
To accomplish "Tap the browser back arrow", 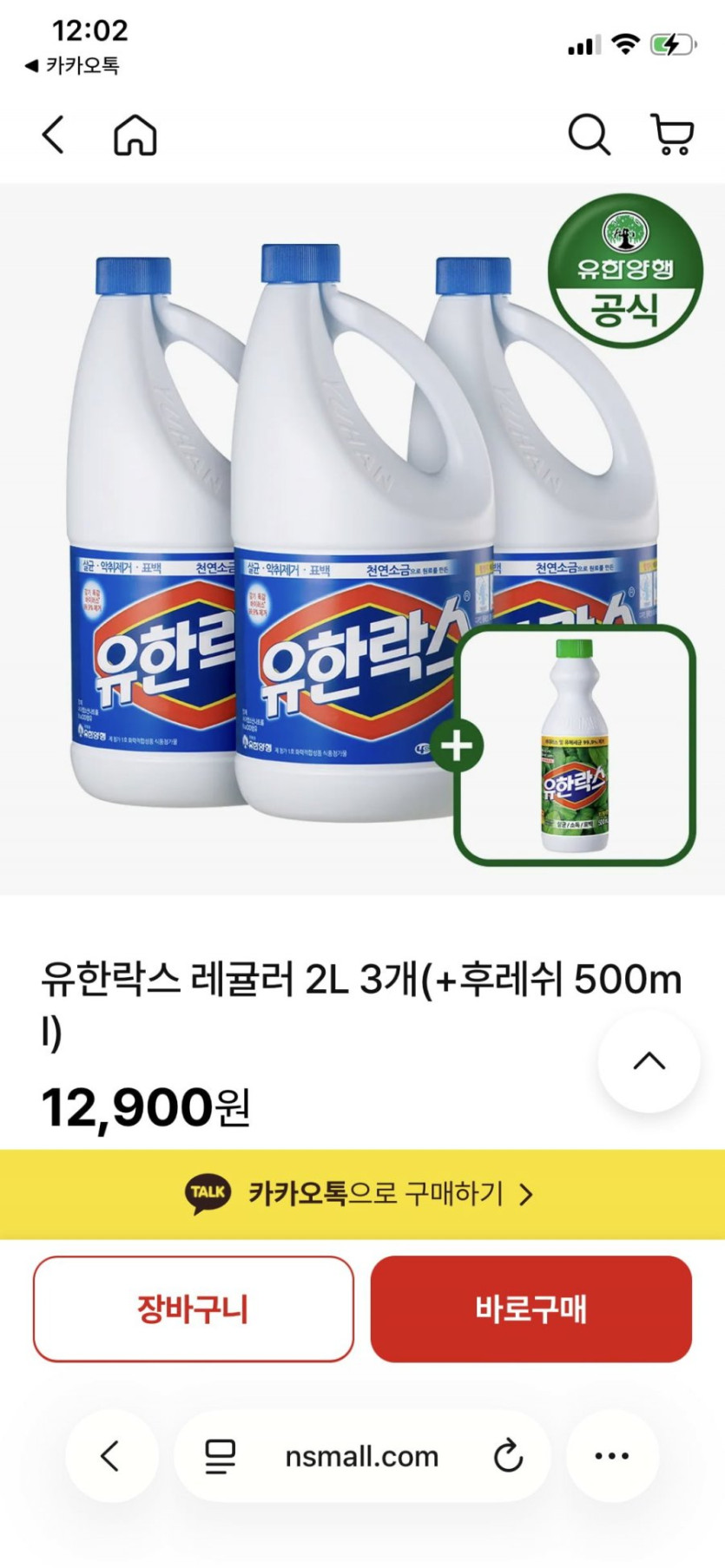I will tap(110, 1455).
